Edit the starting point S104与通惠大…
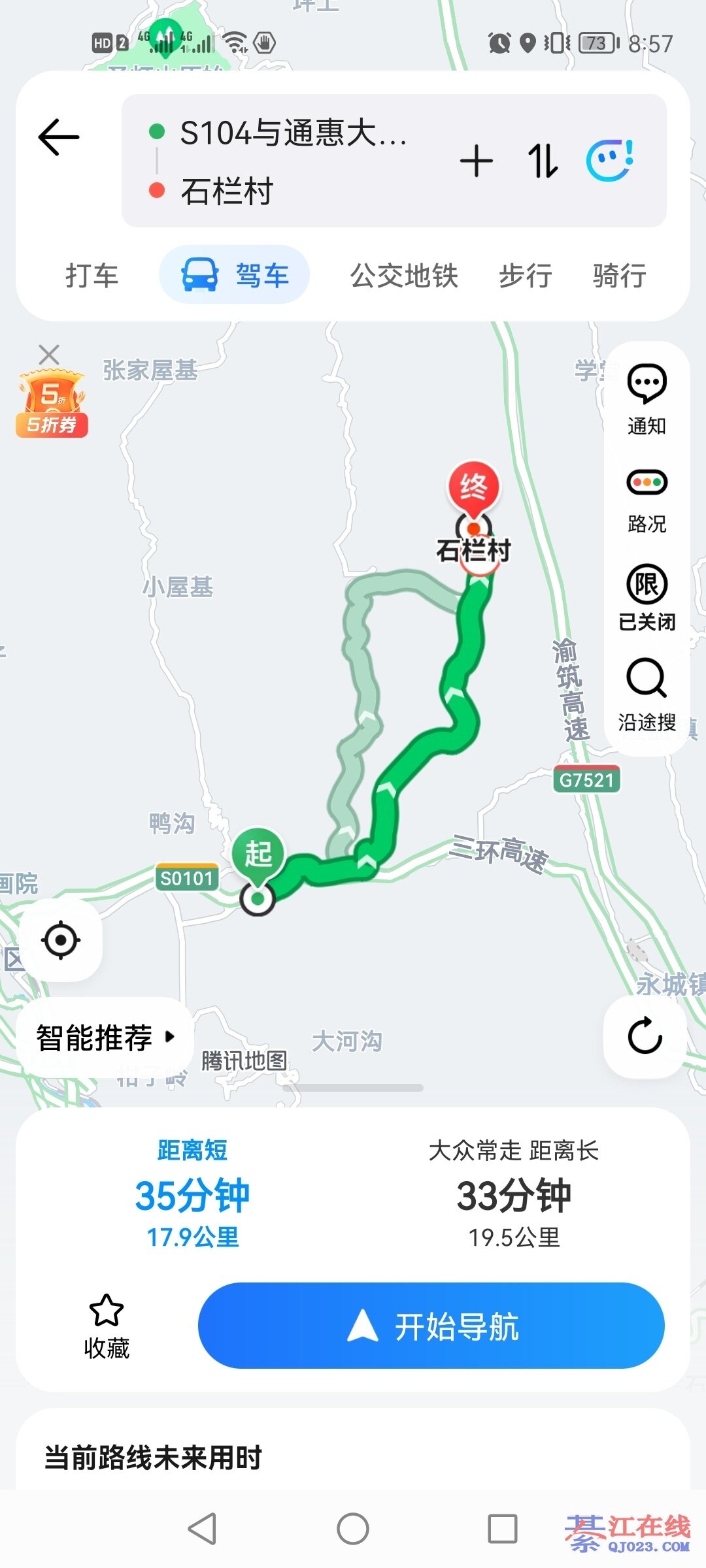This screenshot has width=706, height=1568. [293, 133]
